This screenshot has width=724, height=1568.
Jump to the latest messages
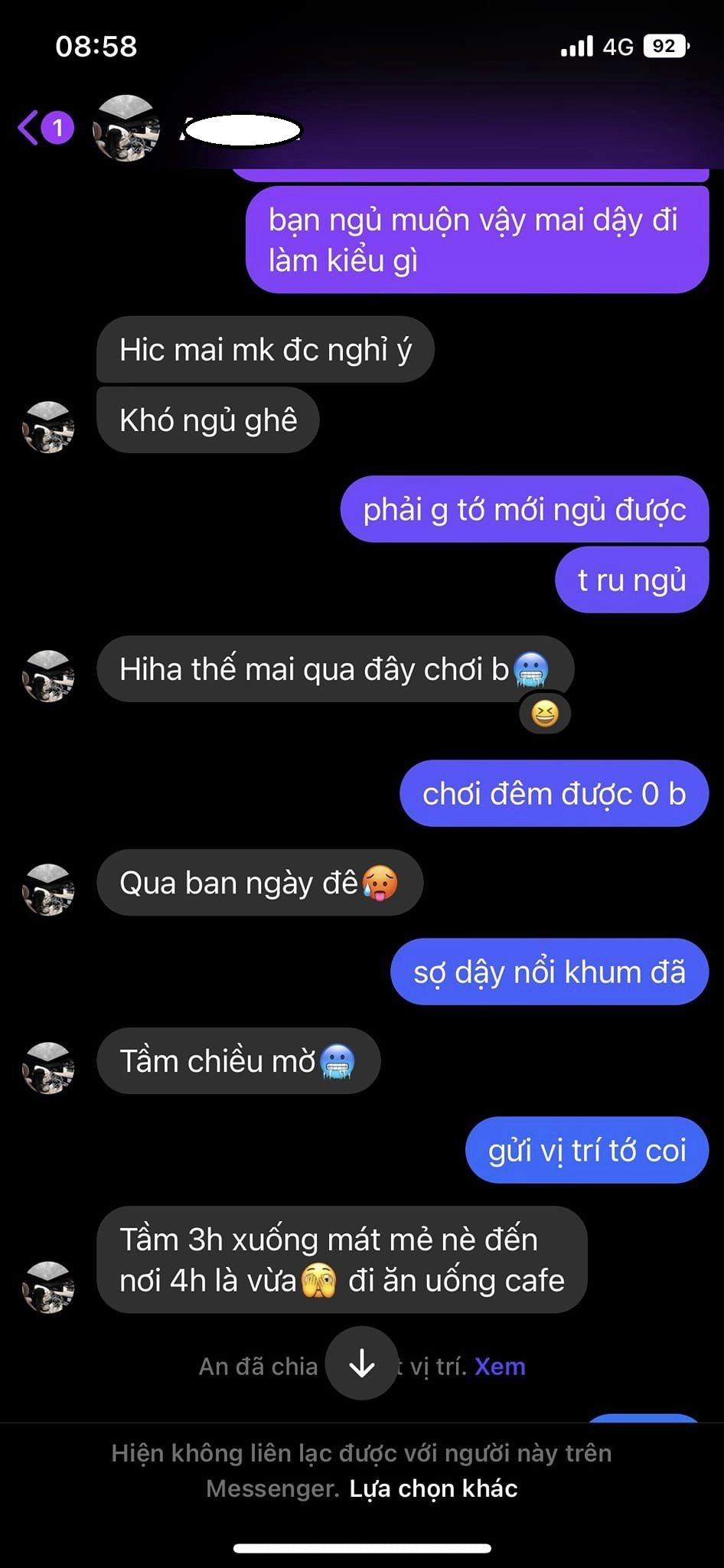coord(361,1364)
